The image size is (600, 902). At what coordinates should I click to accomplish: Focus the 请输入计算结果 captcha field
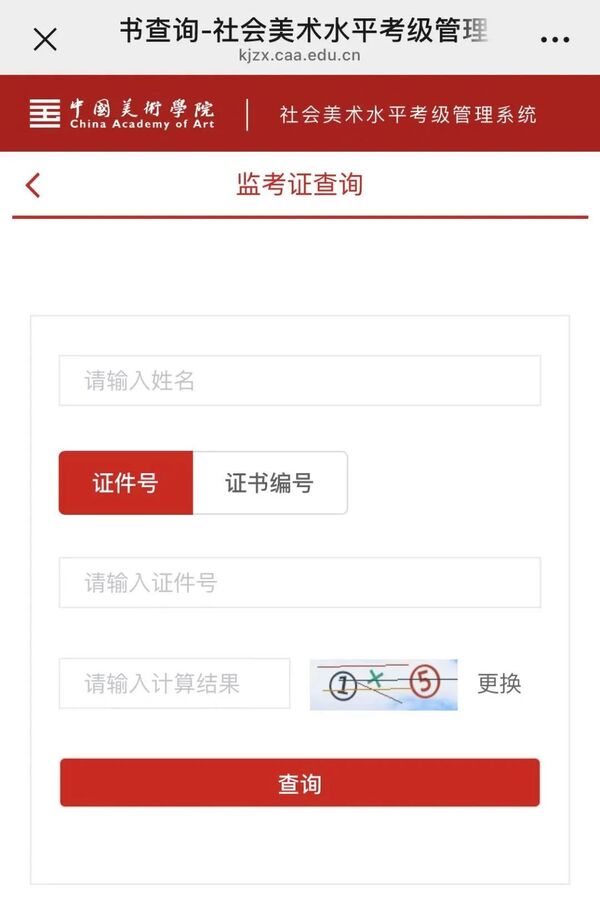pyautogui.click(x=174, y=684)
